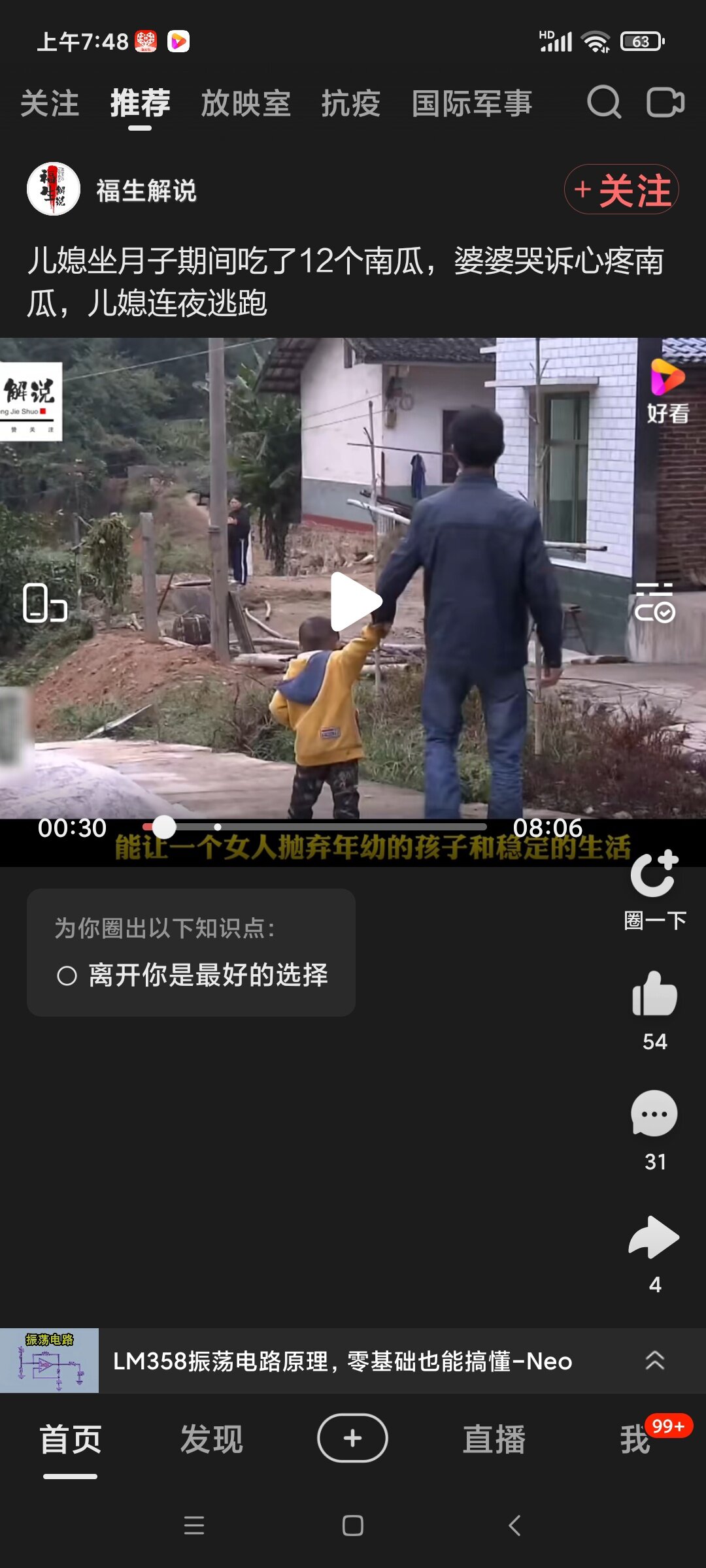The image size is (706, 1568).
Task: Follow 福生解说 with the +关注 button
Action: coord(621,189)
